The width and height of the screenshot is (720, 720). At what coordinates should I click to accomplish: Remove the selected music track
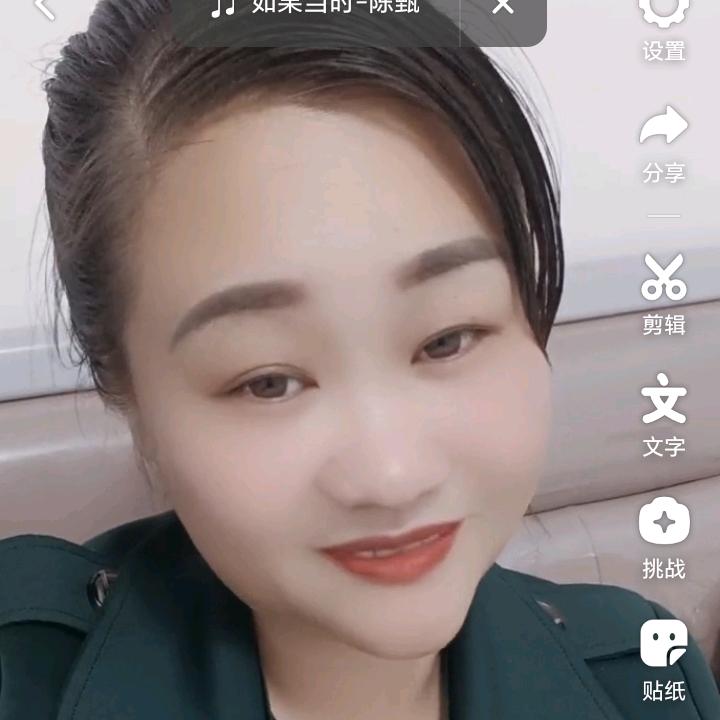pos(503,8)
